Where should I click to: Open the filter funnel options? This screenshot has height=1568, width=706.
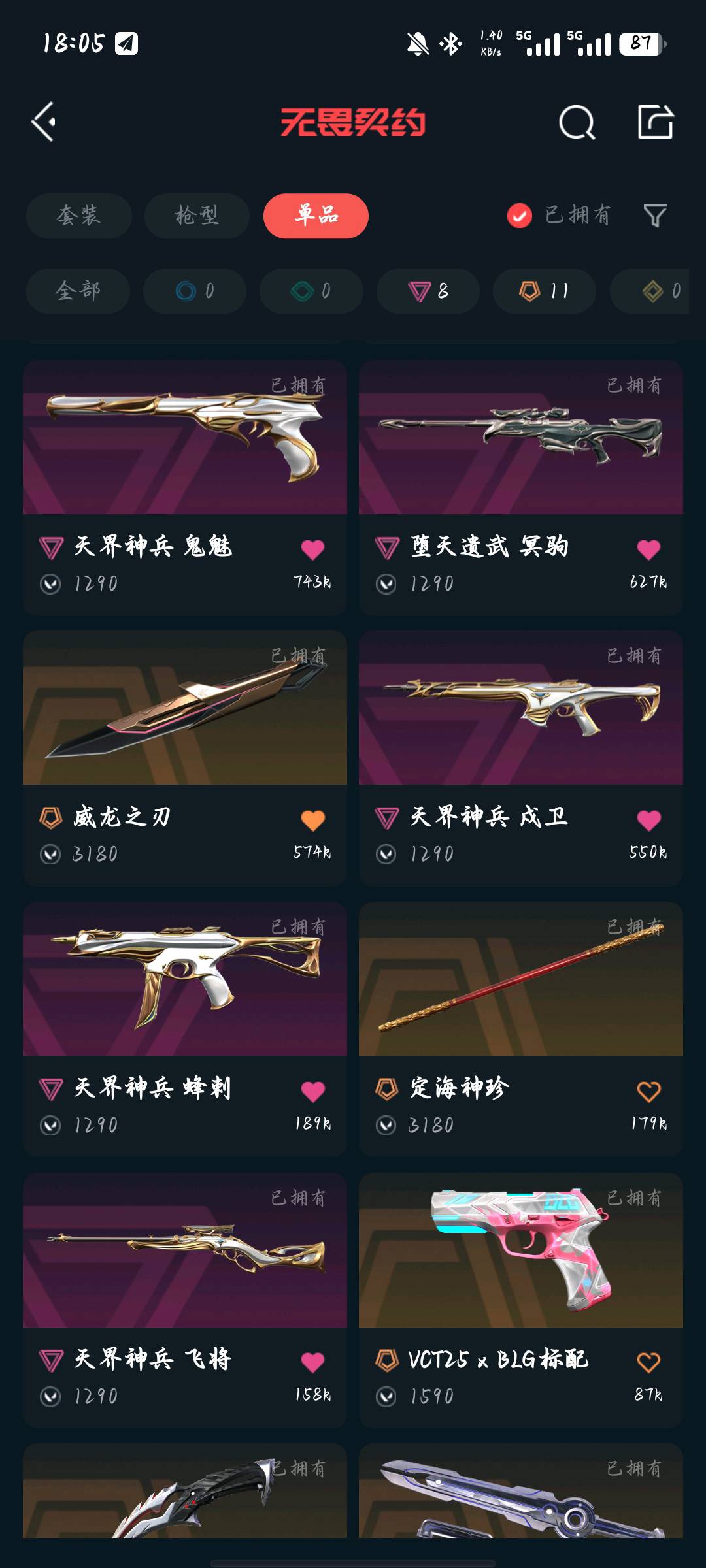pyautogui.click(x=654, y=216)
